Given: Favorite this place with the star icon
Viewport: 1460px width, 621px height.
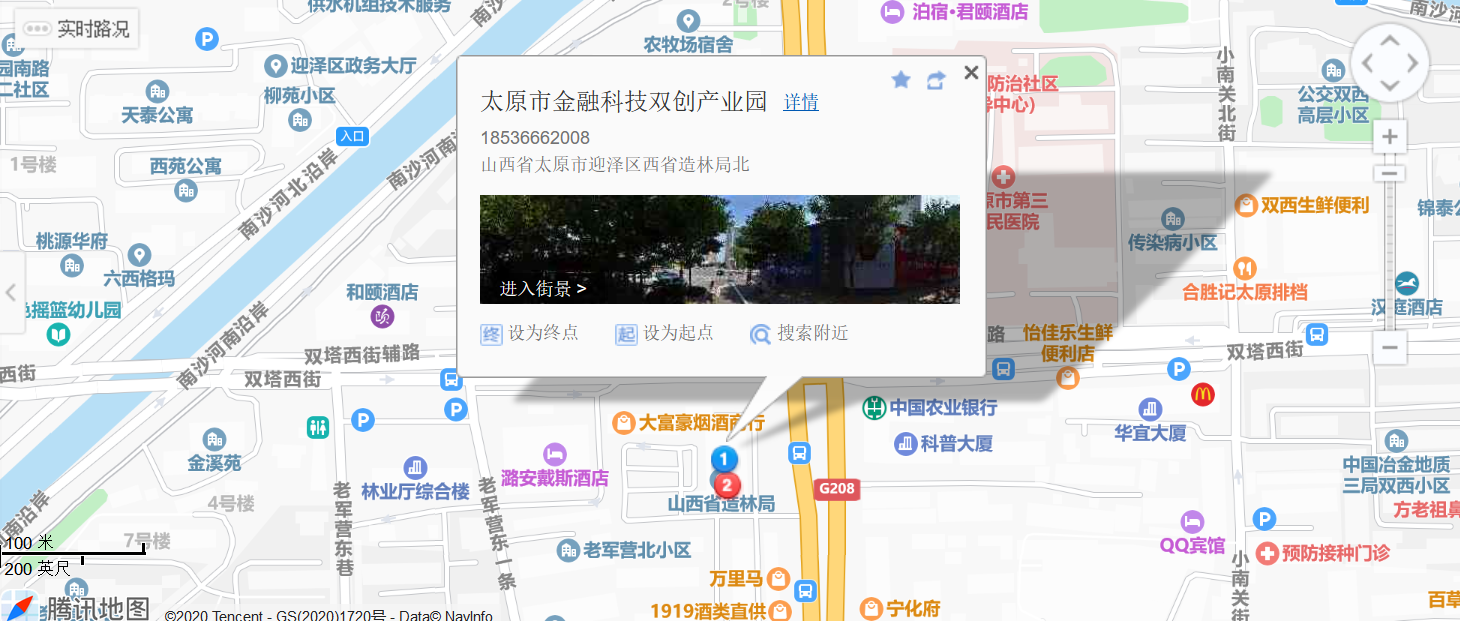Looking at the screenshot, I should [901, 80].
